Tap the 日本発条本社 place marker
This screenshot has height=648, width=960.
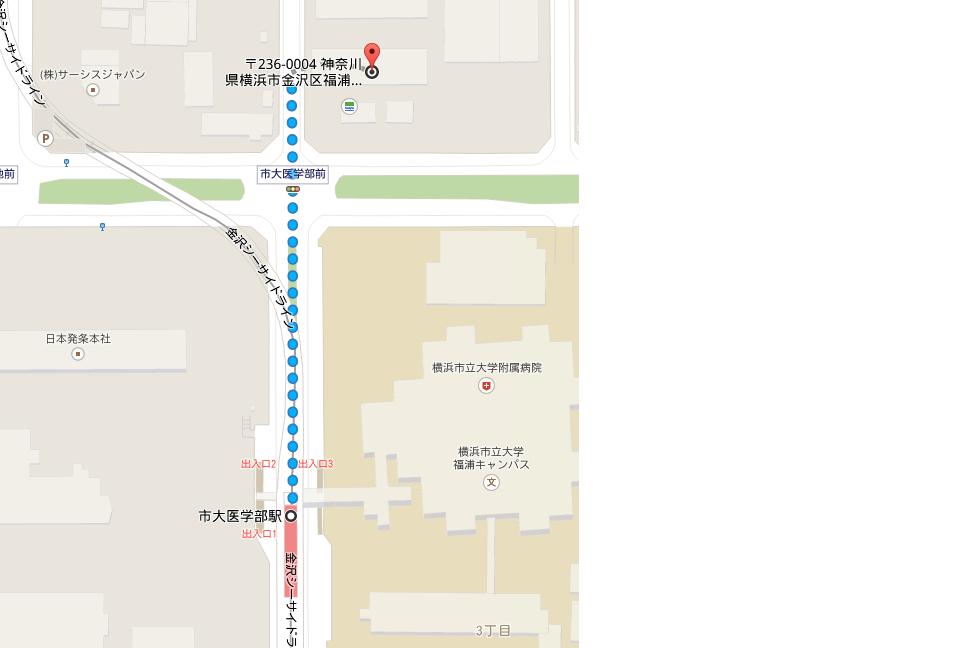[78, 354]
